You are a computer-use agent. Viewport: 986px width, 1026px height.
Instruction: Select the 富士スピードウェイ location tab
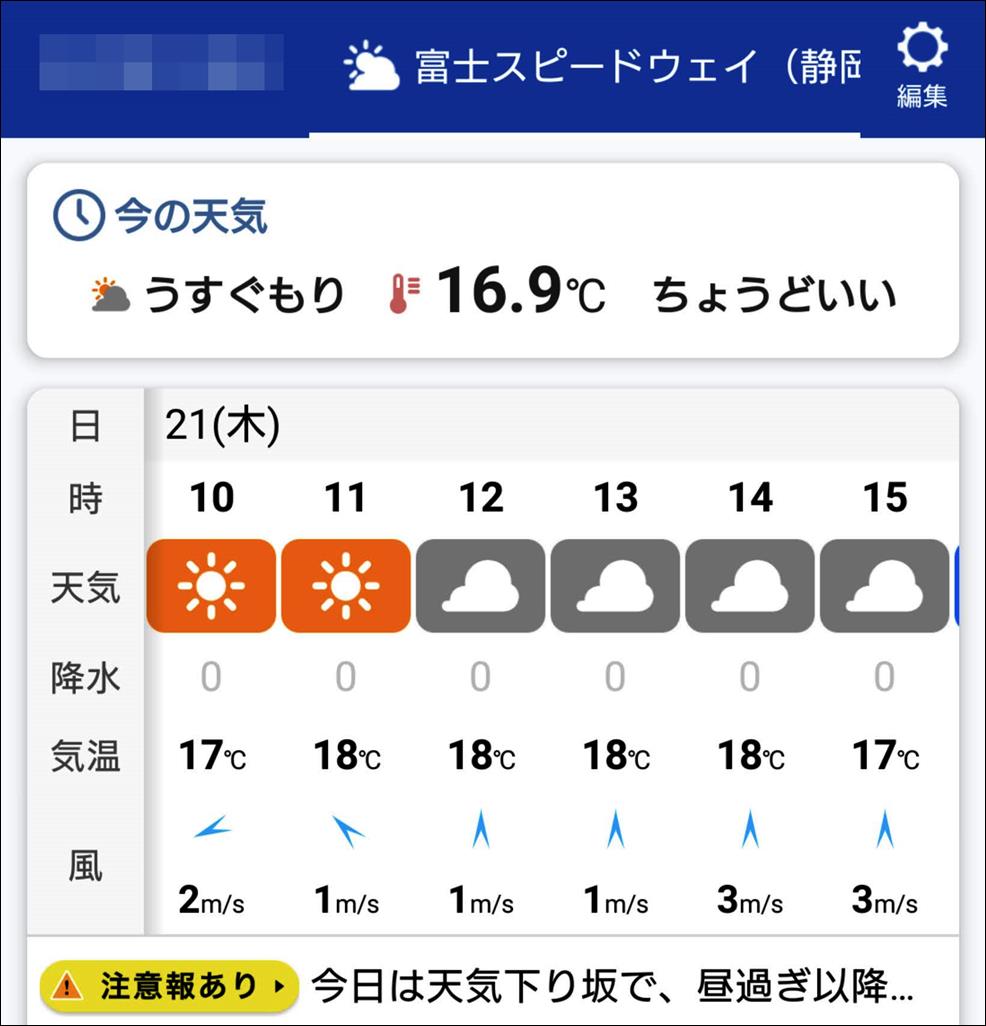(x=600, y=68)
